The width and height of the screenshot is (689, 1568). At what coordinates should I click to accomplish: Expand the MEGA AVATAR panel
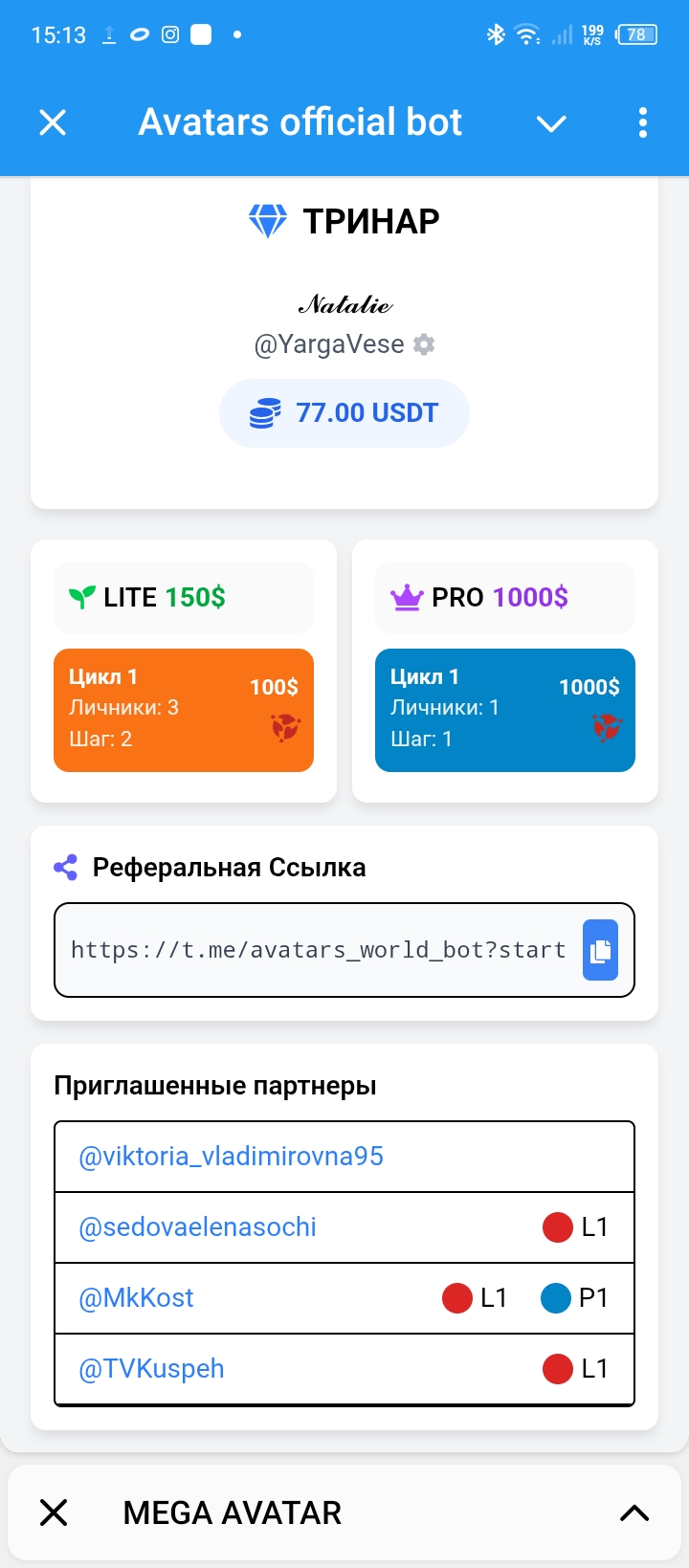(633, 1513)
